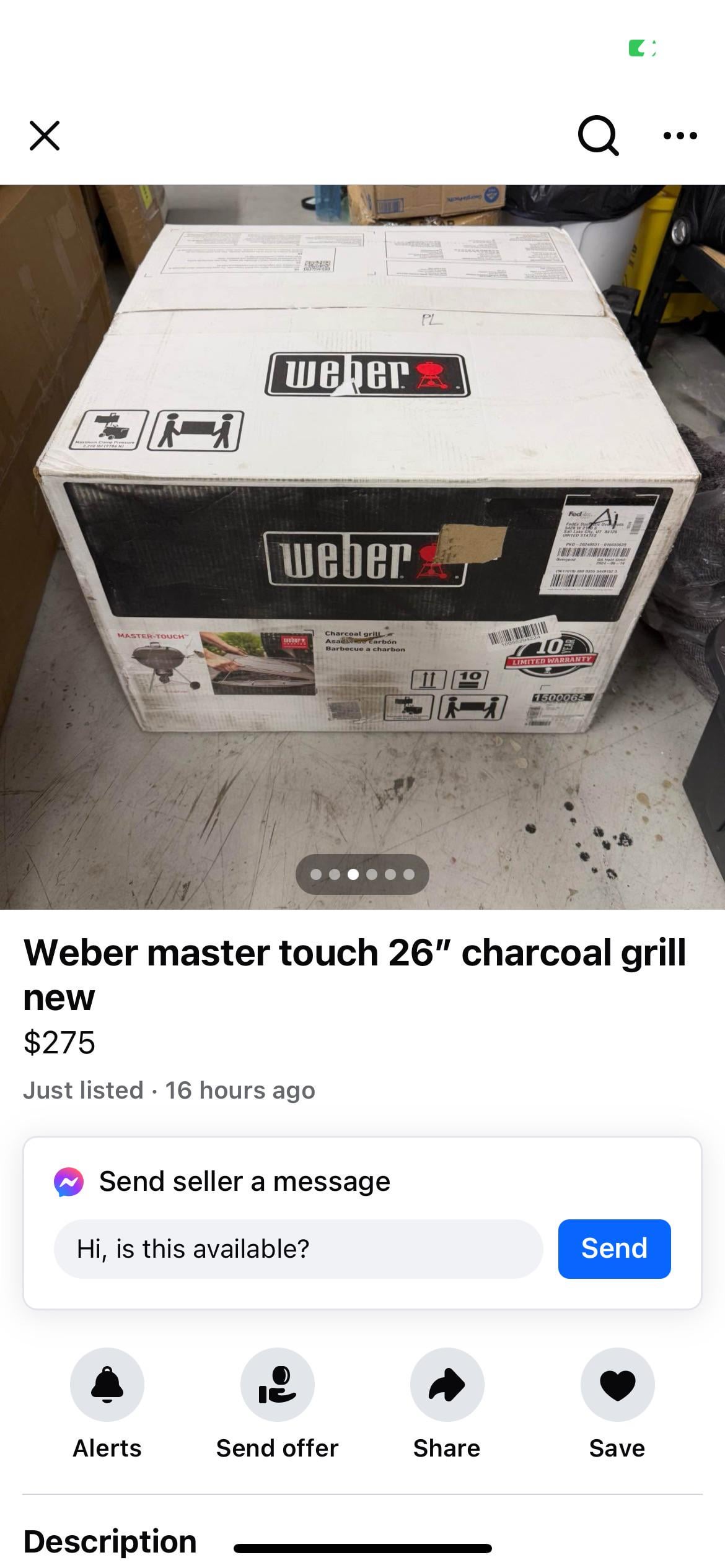Send the message to the seller
725x1568 pixels.
click(614, 1248)
